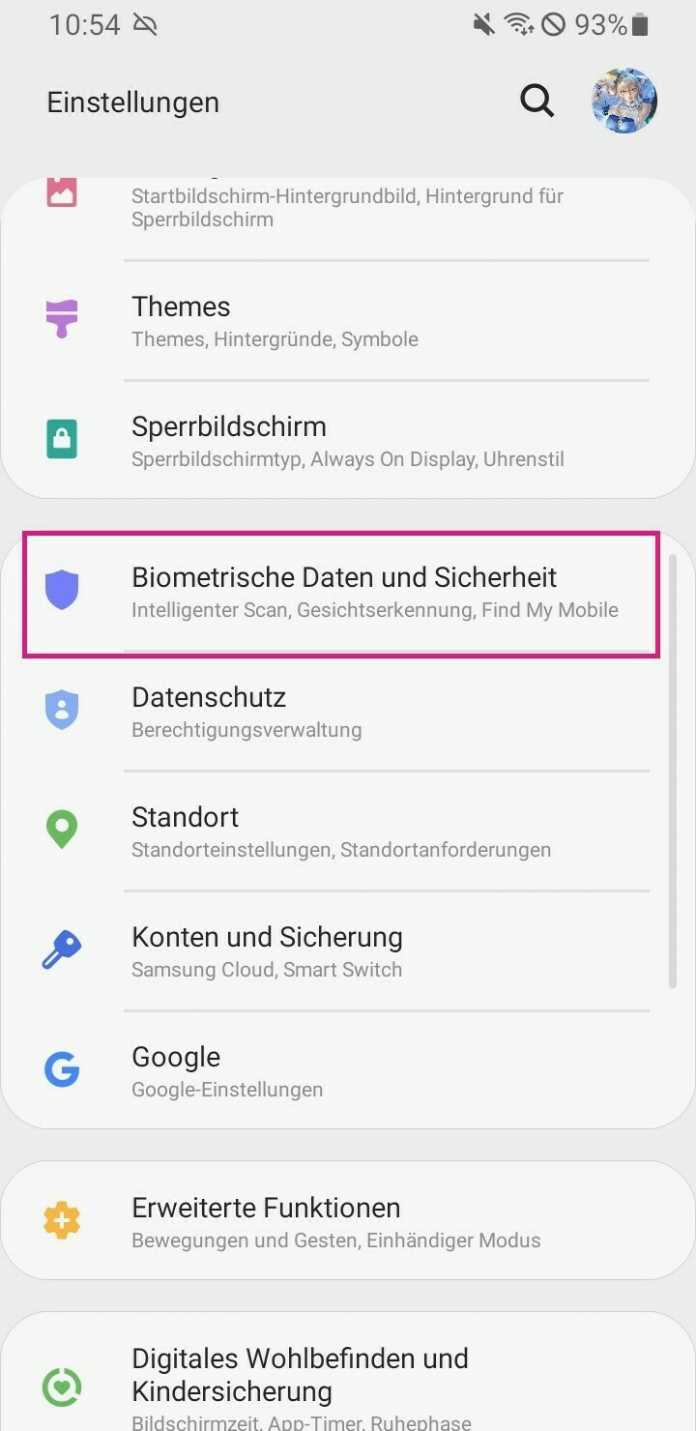Open the Hintergrundbild row at top
The image size is (696, 1431).
tap(340, 207)
